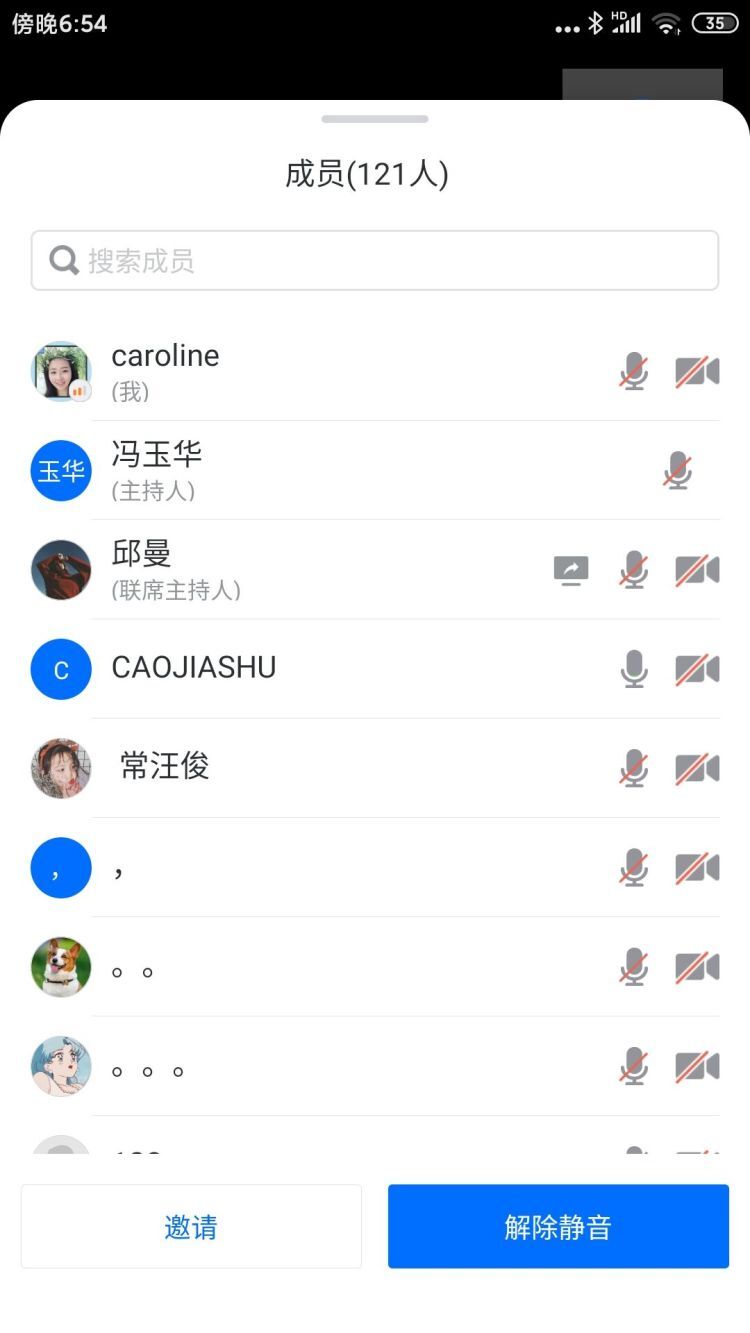750x1333 pixels.
Task: Tap the 邀请 invite button
Action: point(191,1227)
